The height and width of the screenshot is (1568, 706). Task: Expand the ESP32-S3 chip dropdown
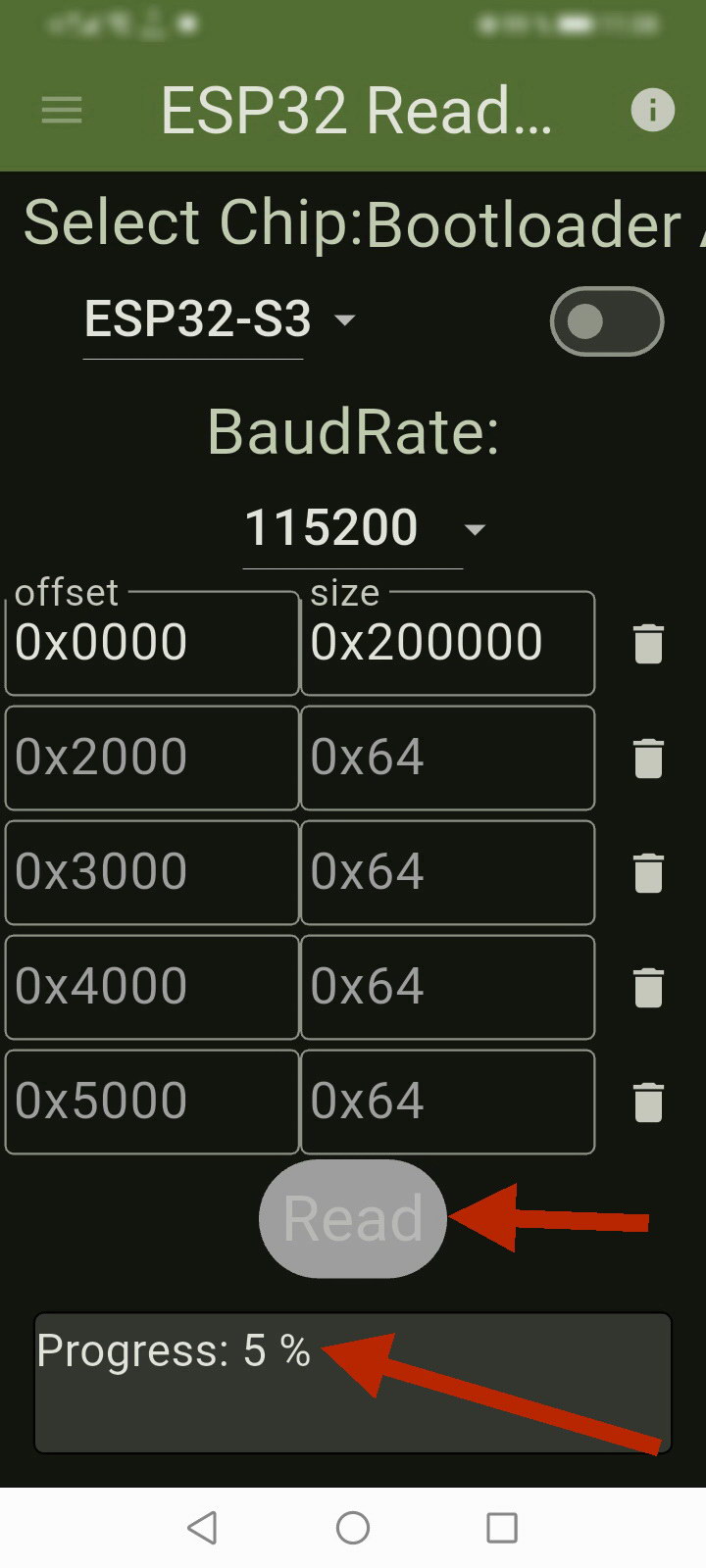pos(221,319)
